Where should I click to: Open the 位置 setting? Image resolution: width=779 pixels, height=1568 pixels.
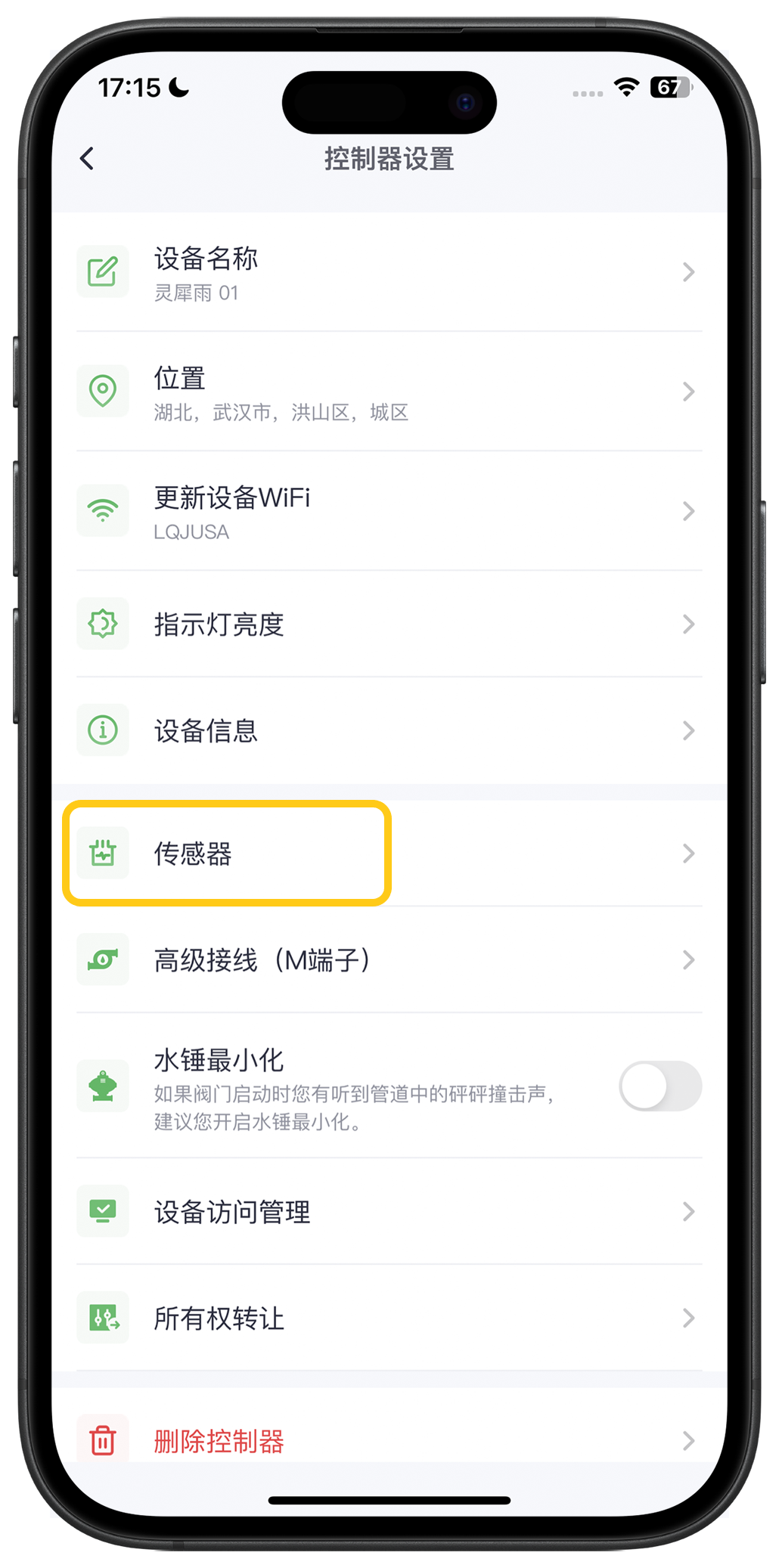click(389, 392)
